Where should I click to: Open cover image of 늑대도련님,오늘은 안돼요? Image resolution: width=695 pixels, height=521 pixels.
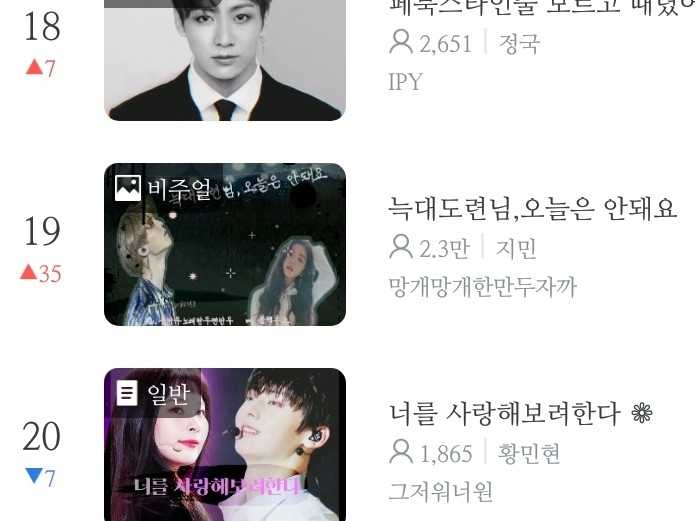225,245
